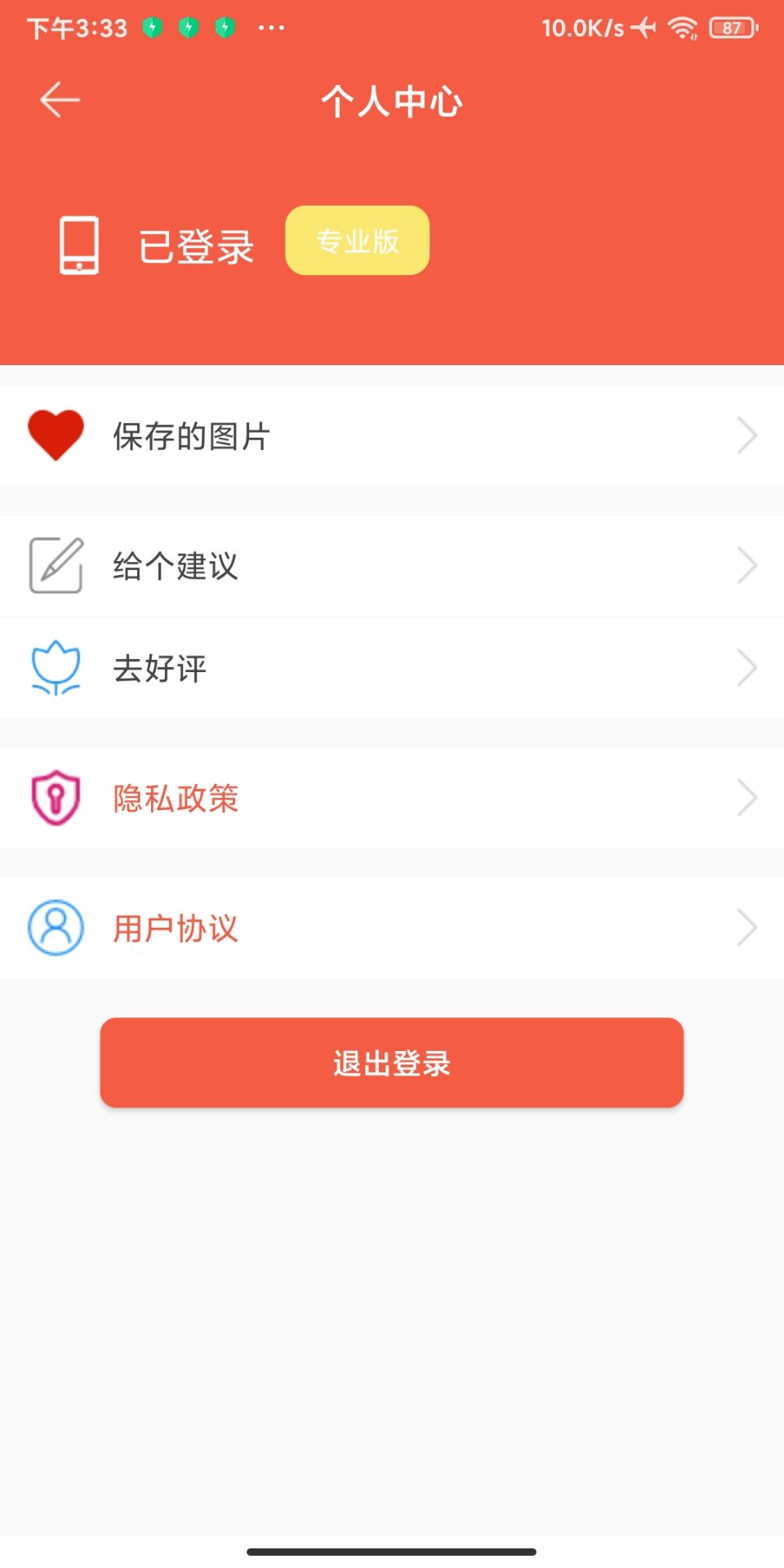Select 去好评 to rate the app
This screenshot has height=1568, width=784.
392,668
